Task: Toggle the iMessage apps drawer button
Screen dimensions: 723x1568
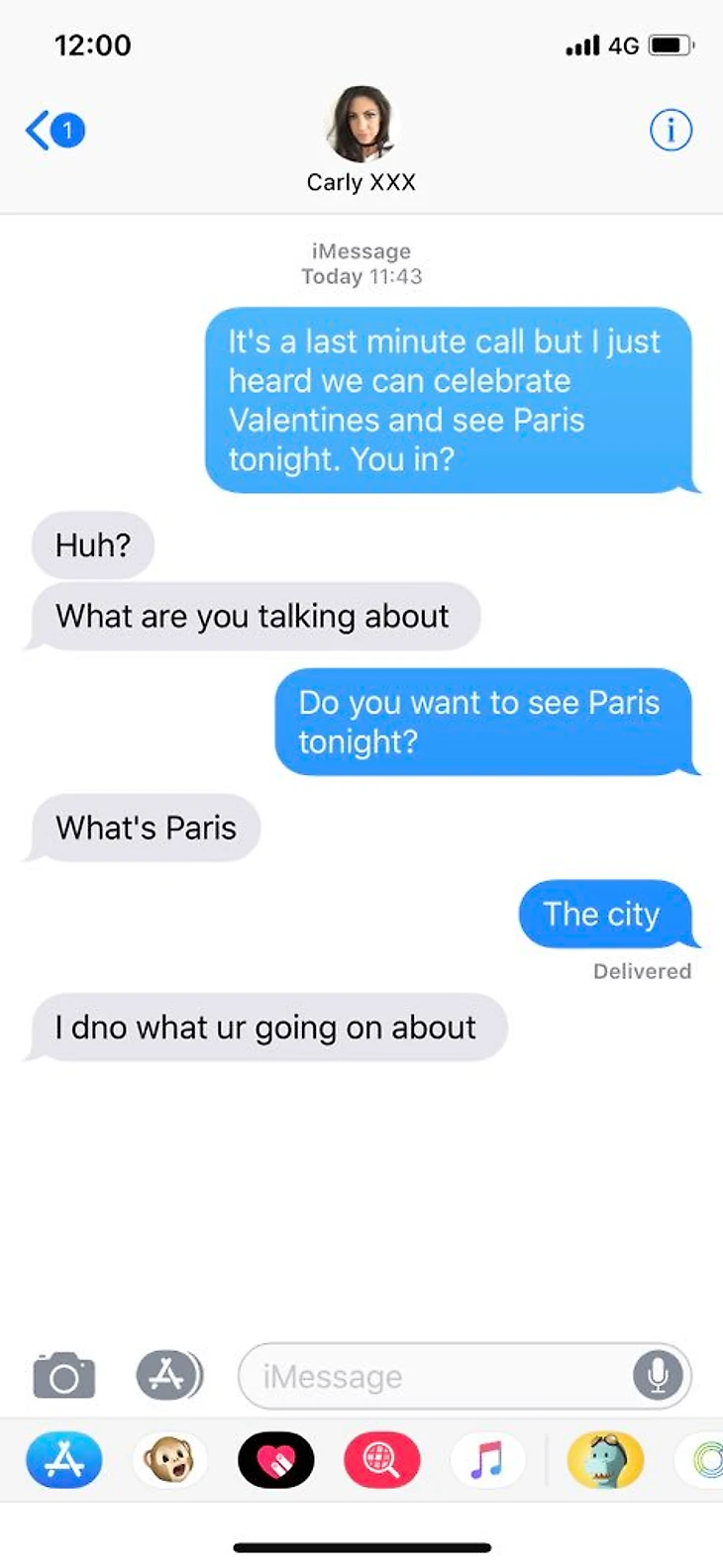Action: pos(169,1375)
